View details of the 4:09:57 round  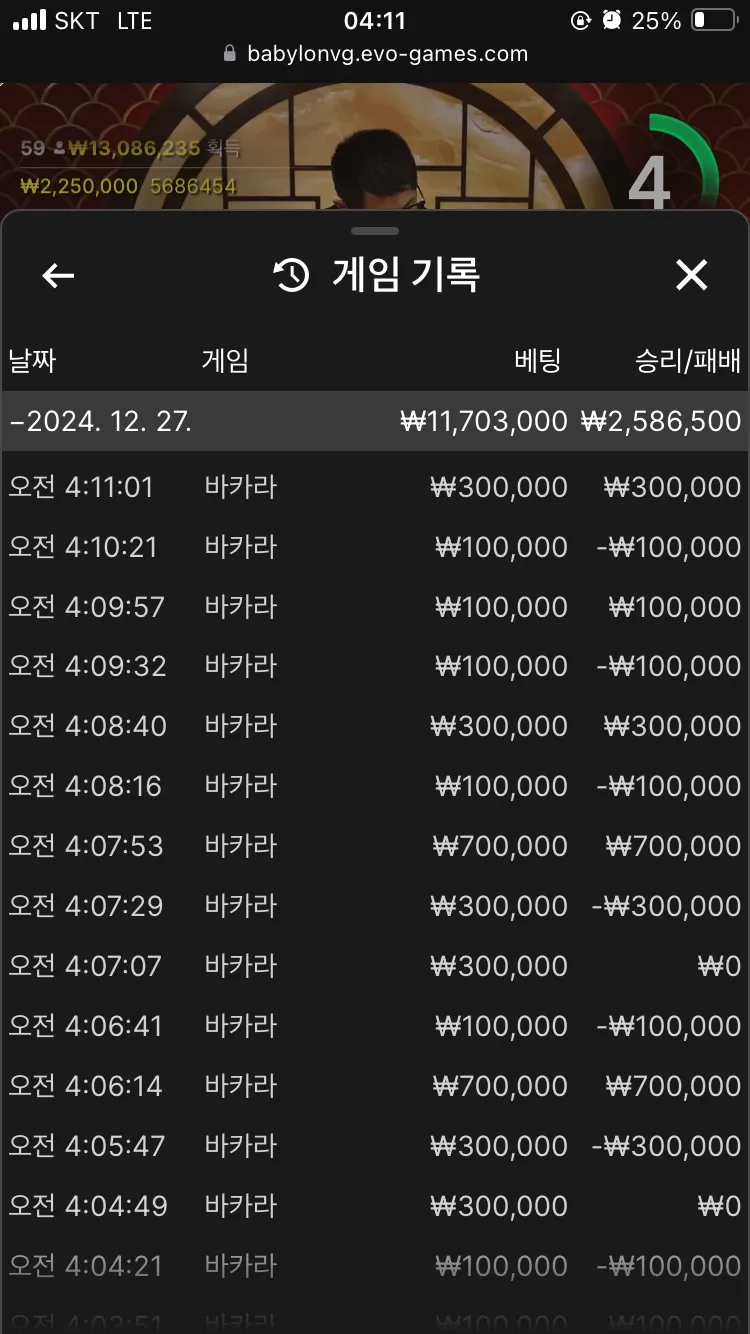pyautogui.click(x=375, y=607)
